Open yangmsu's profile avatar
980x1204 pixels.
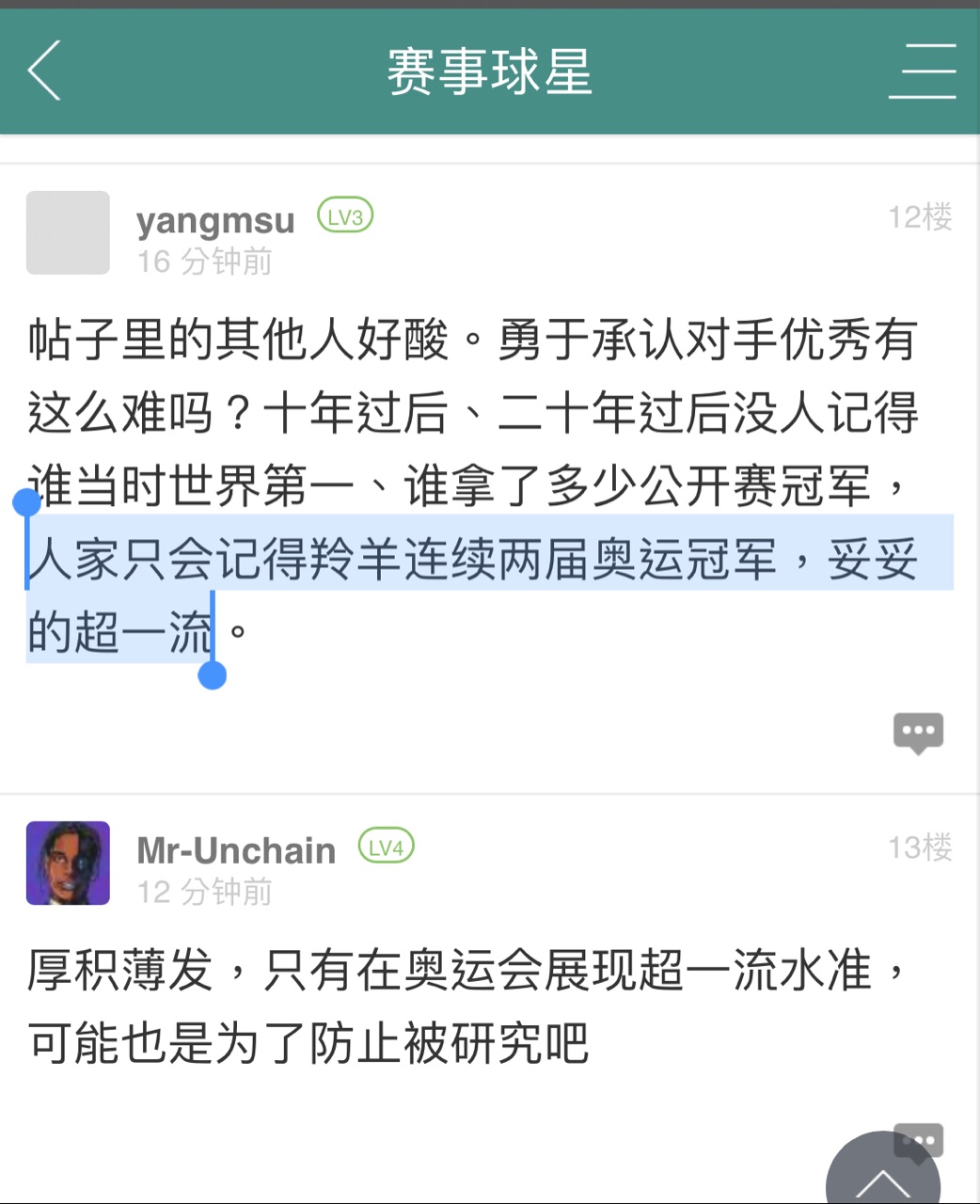tap(68, 232)
